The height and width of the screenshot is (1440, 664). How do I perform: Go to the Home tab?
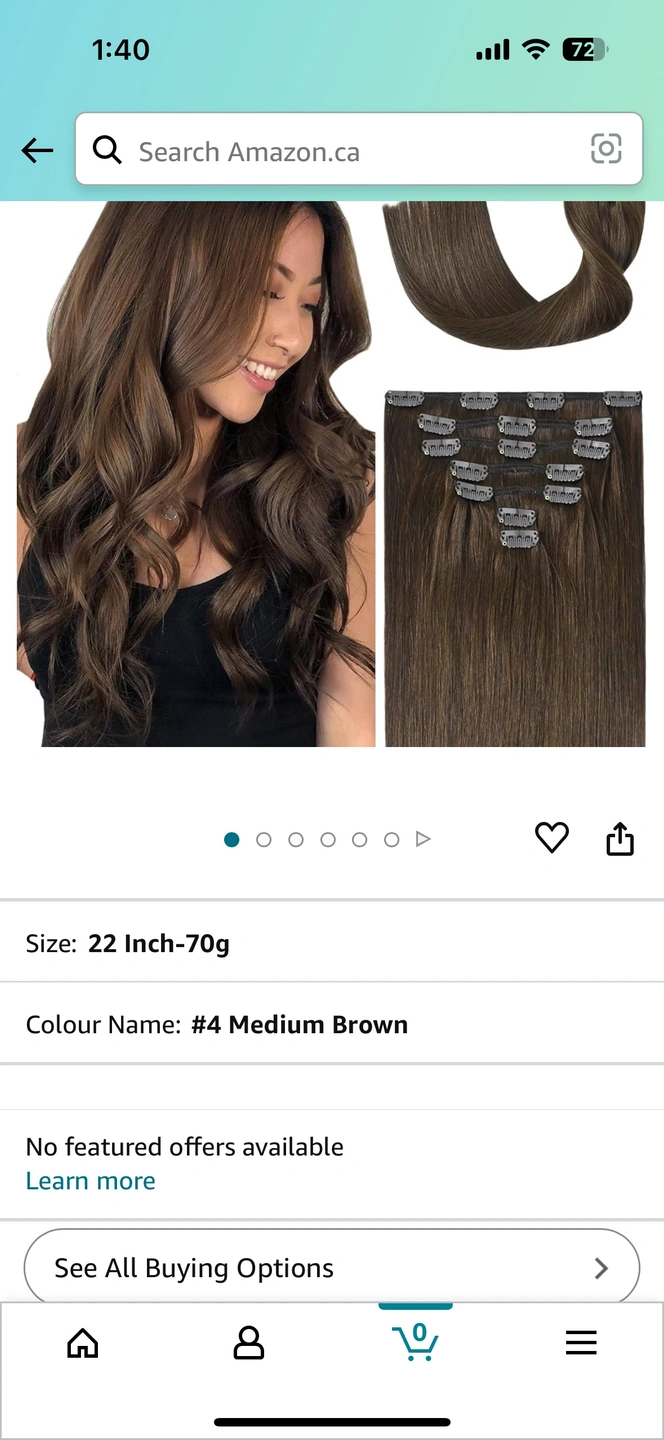[83, 1343]
